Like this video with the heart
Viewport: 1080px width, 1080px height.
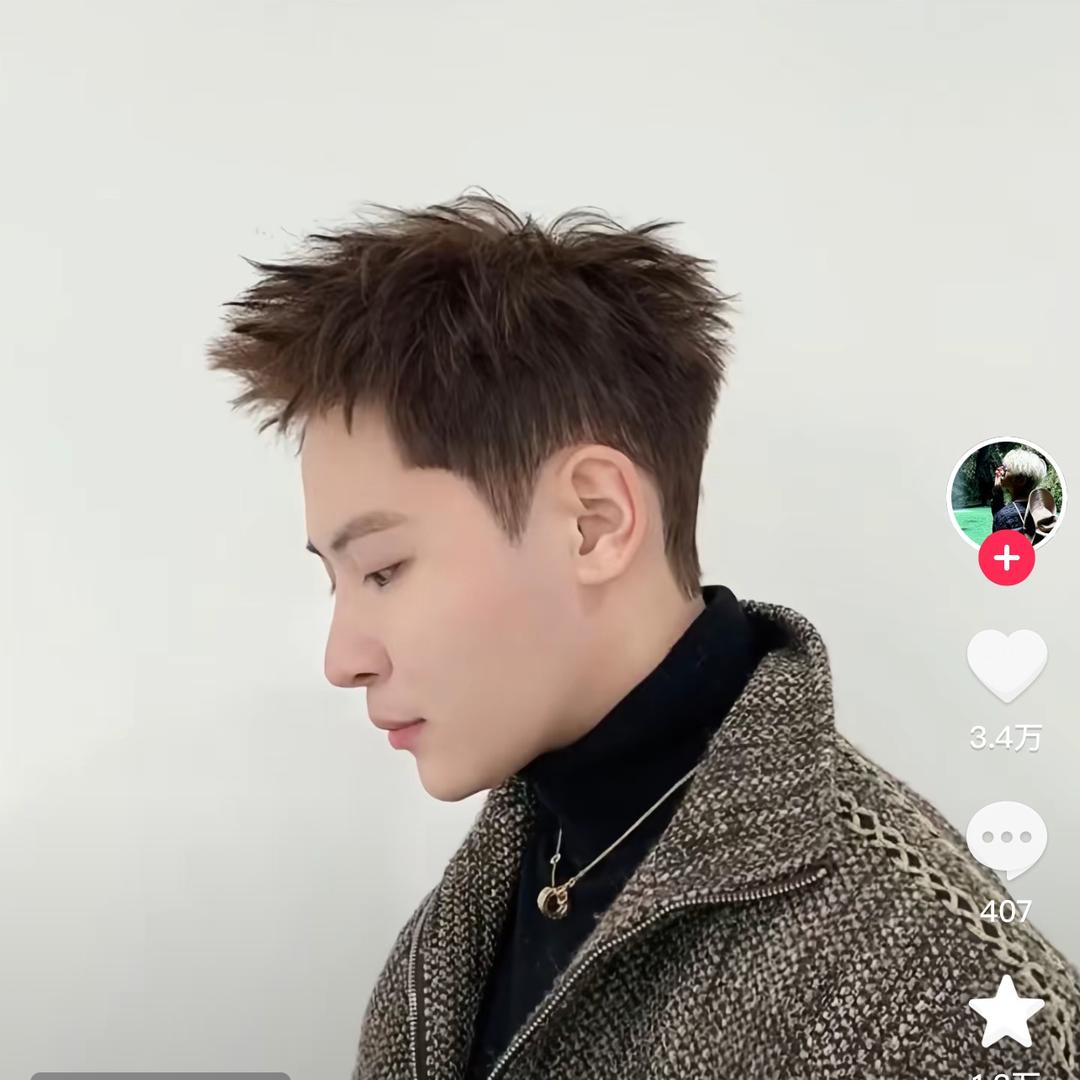pyautogui.click(x=1006, y=664)
